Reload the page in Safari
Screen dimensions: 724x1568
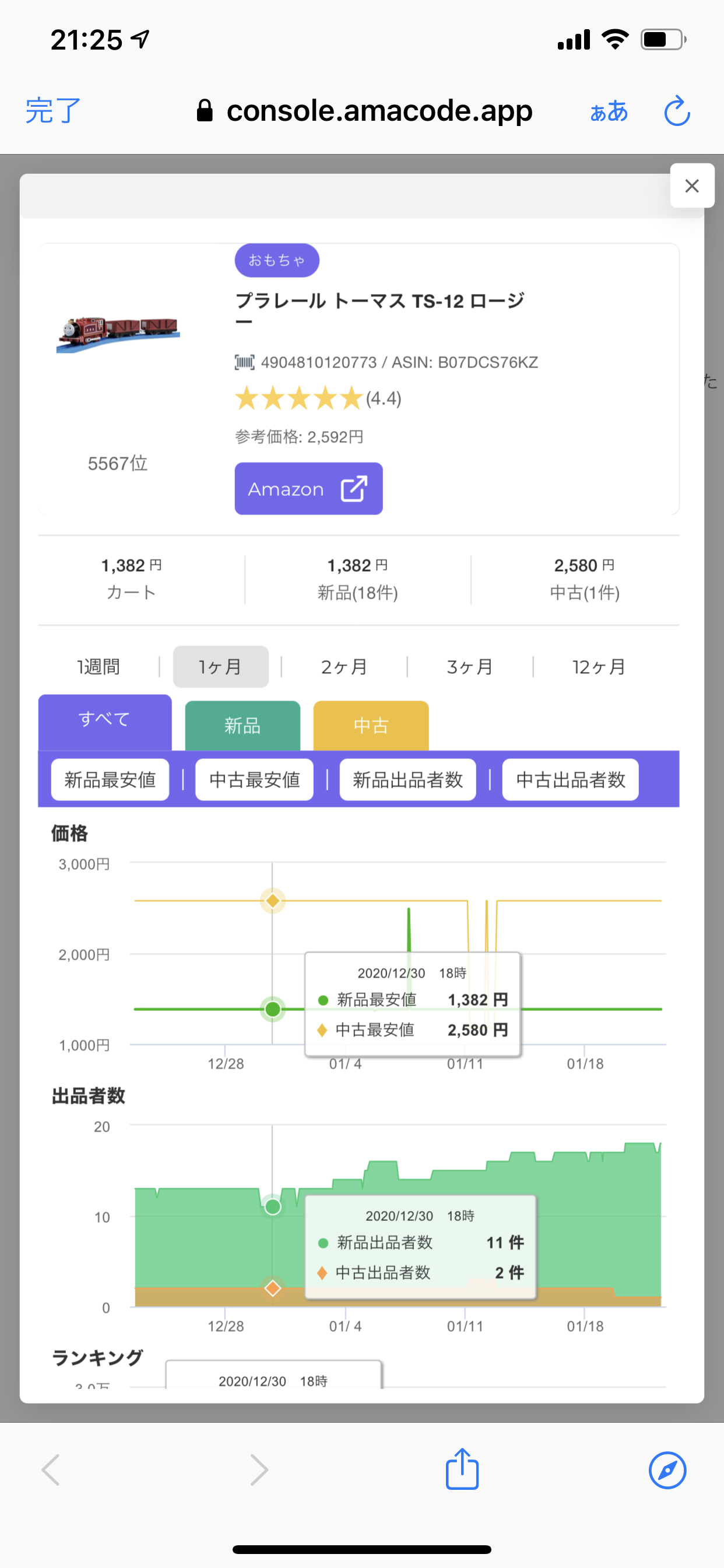point(676,111)
